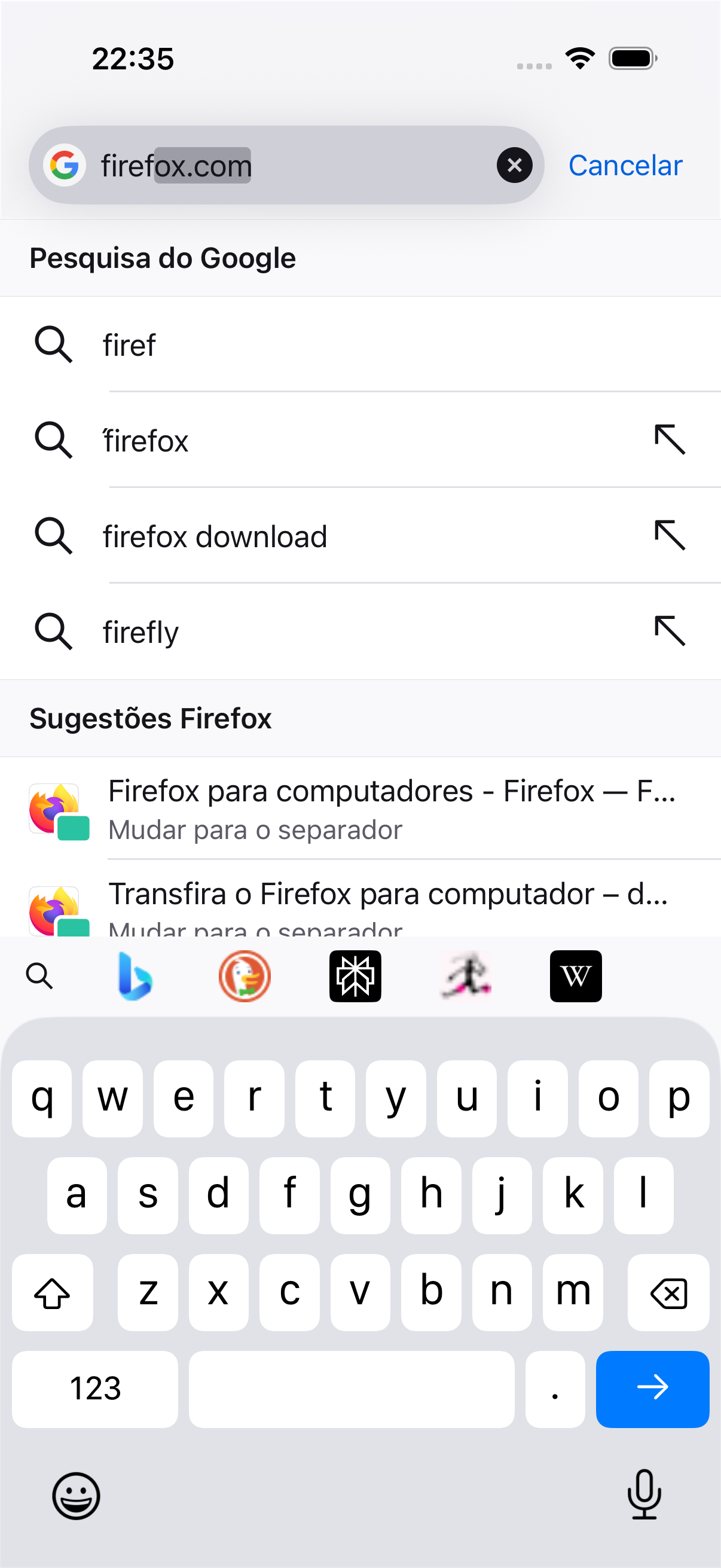
Task: Search with the Bing engine
Action: [135, 976]
